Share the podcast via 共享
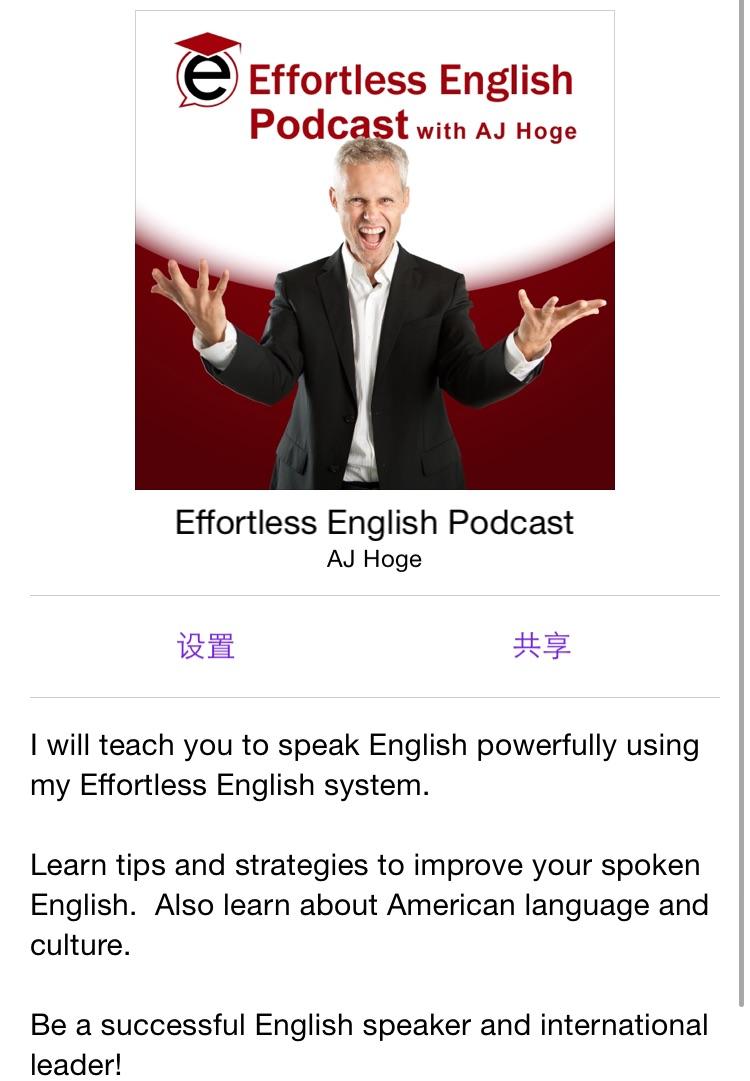Screen dimensions: 750x1081 [542, 646]
